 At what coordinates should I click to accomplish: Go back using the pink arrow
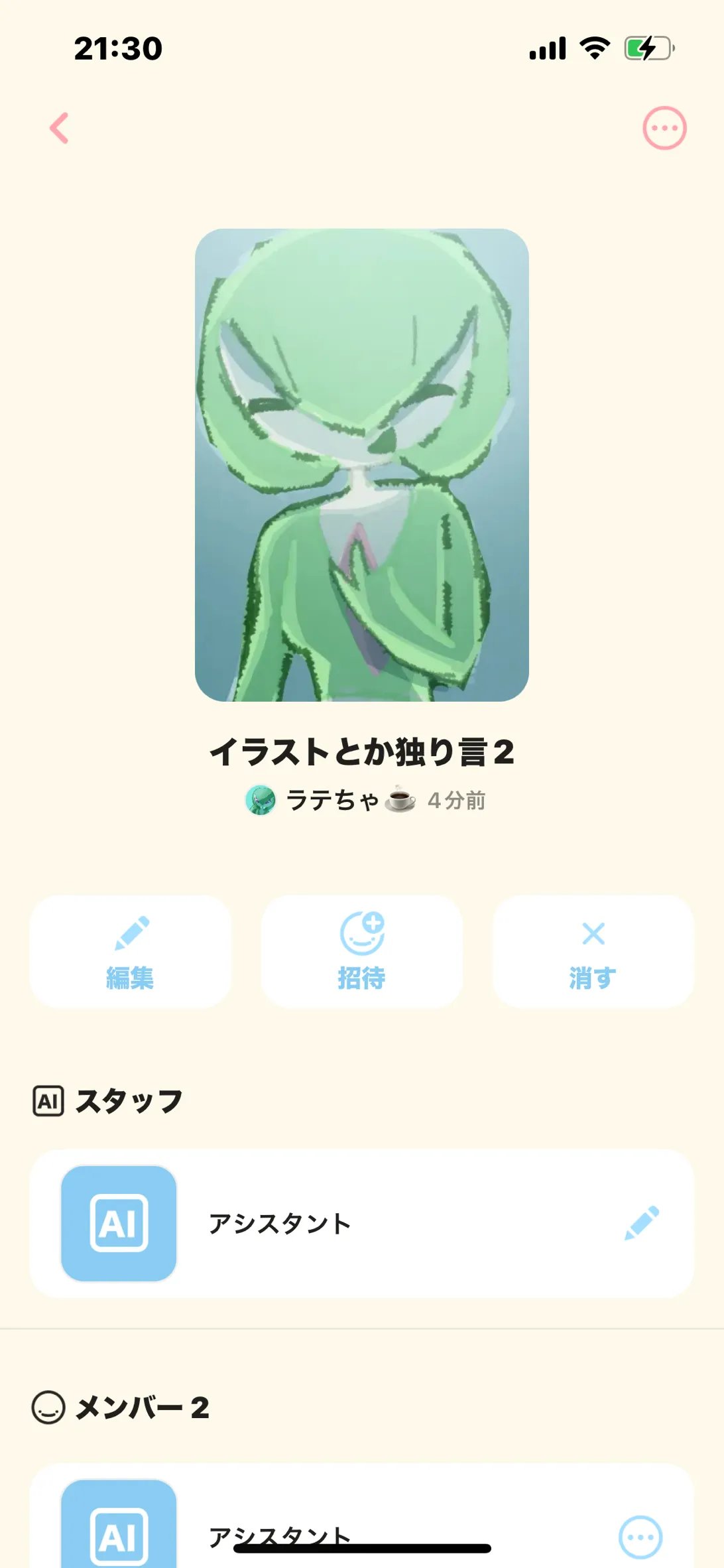coord(60,128)
